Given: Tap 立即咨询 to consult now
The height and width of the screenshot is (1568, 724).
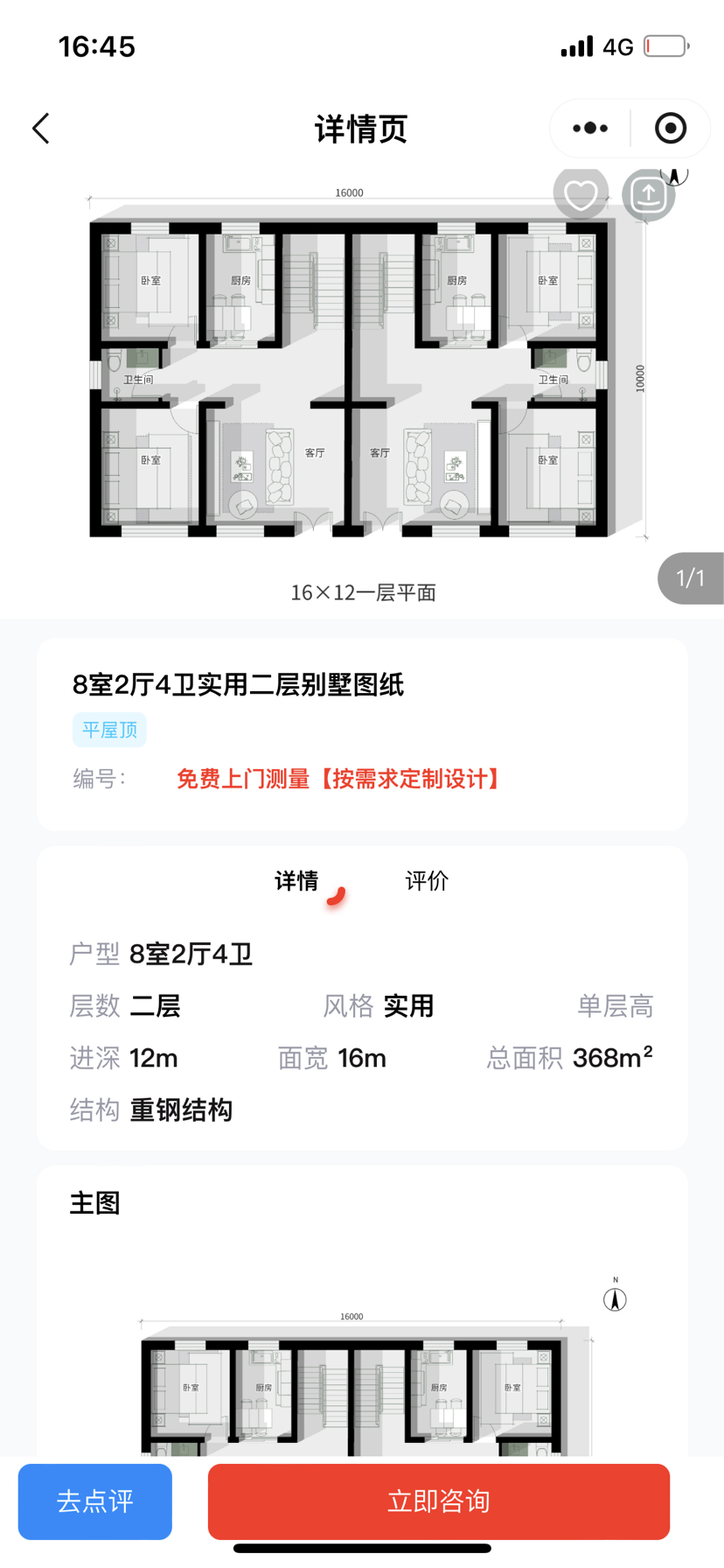Looking at the screenshot, I should tap(439, 1501).
